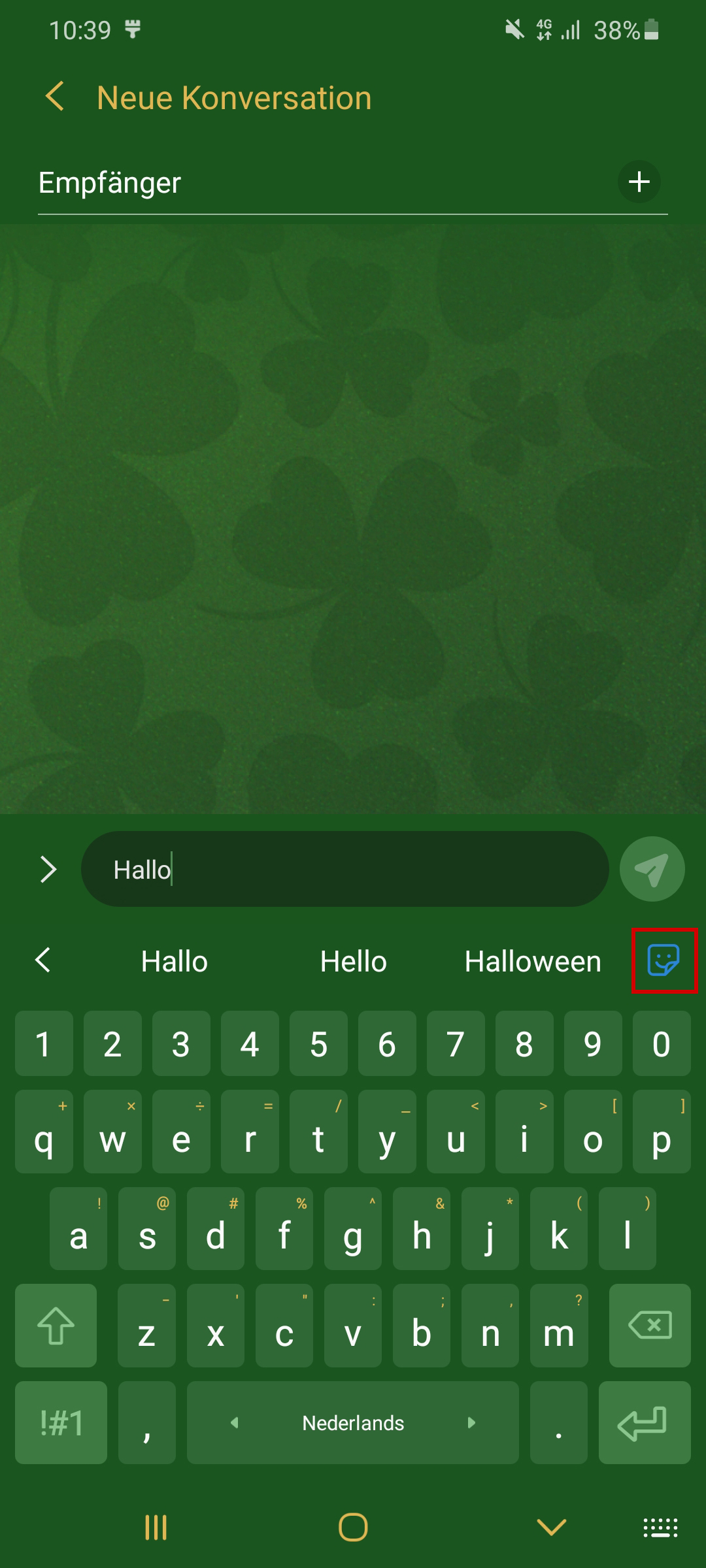Collapse suggestions with the keyboard back arrow
Screen dimensions: 706x1568
(43, 960)
